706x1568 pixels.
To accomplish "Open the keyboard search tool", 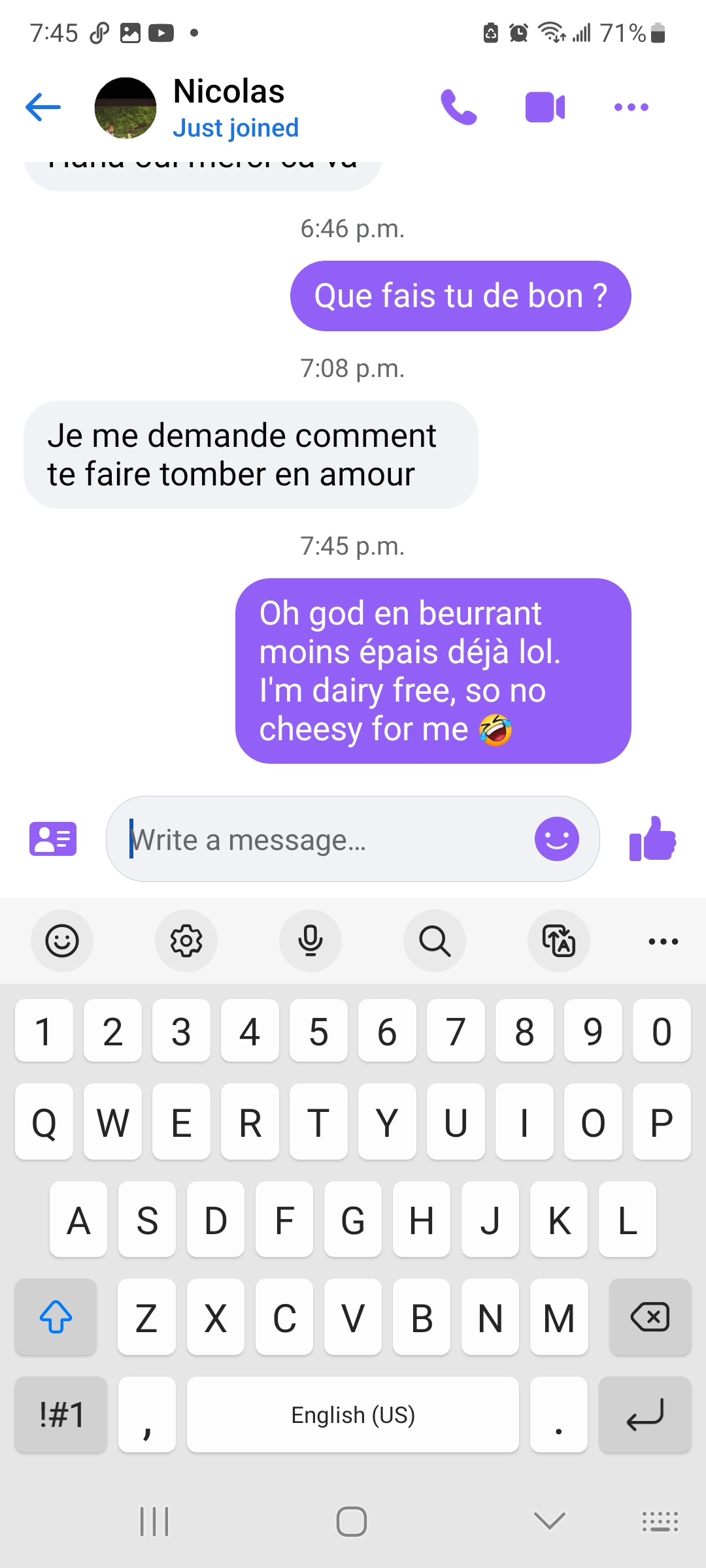I will pyautogui.click(x=435, y=941).
